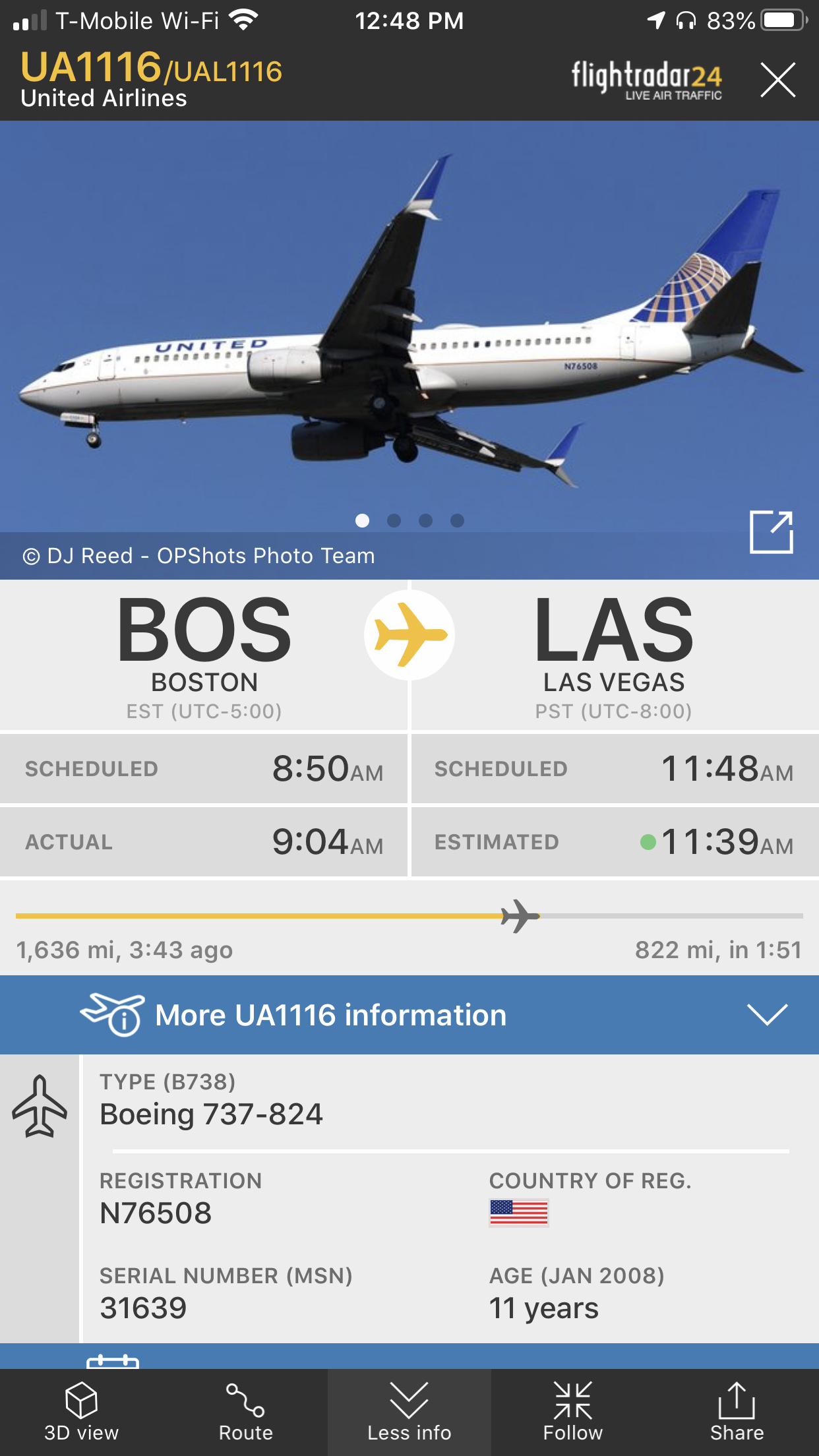Open 3D view of the flight
Image resolution: width=819 pixels, height=1456 pixels.
tap(81, 1412)
